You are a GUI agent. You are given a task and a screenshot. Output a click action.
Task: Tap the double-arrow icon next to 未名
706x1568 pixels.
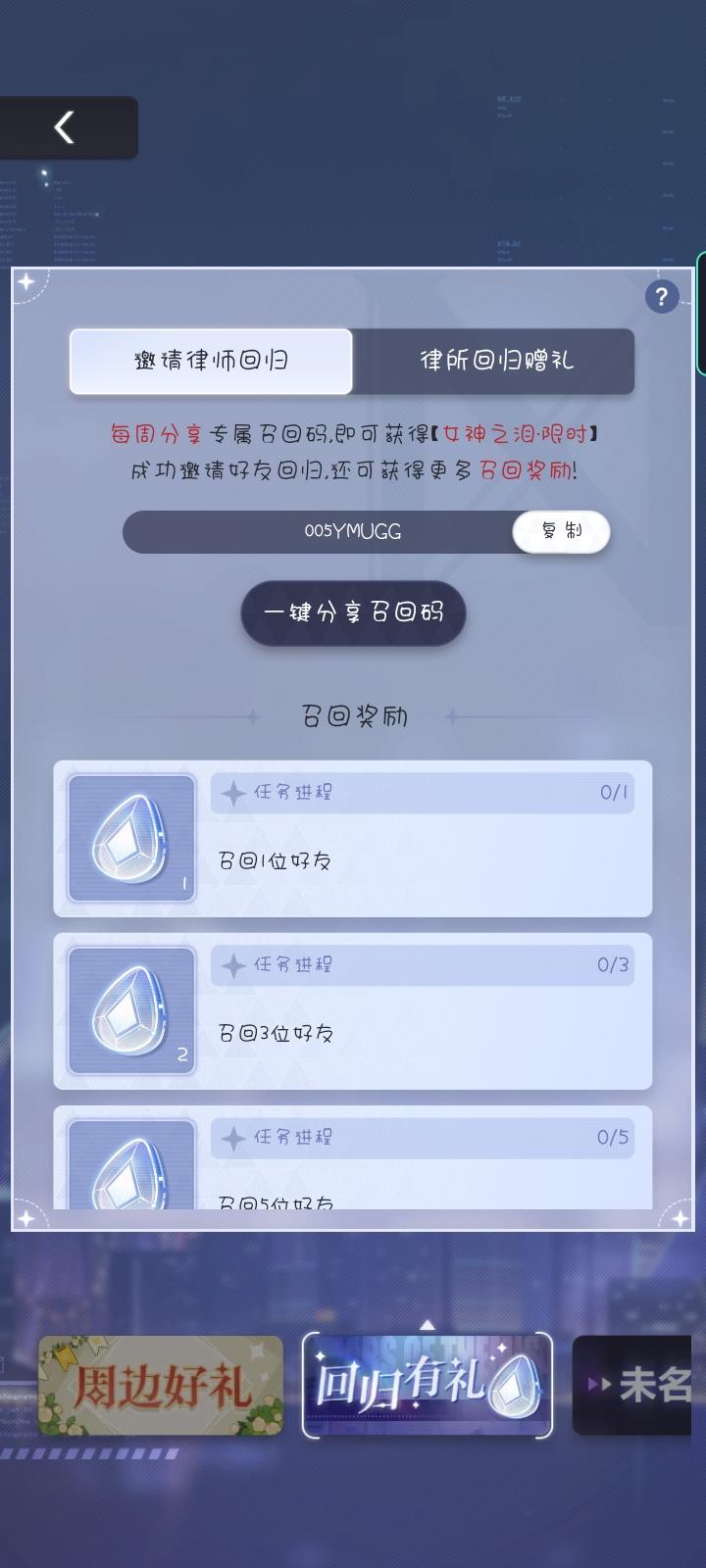click(x=599, y=1385)
